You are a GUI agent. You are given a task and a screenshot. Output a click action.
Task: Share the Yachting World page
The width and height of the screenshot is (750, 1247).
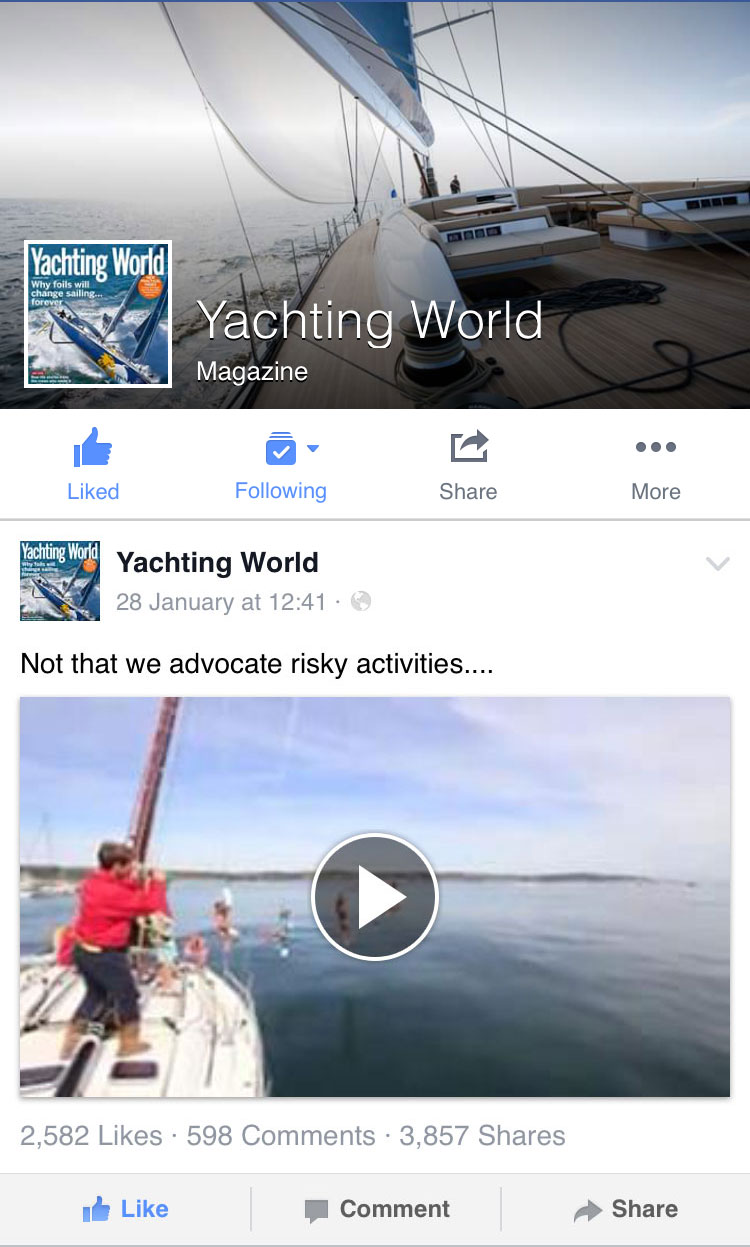point(468,465)
